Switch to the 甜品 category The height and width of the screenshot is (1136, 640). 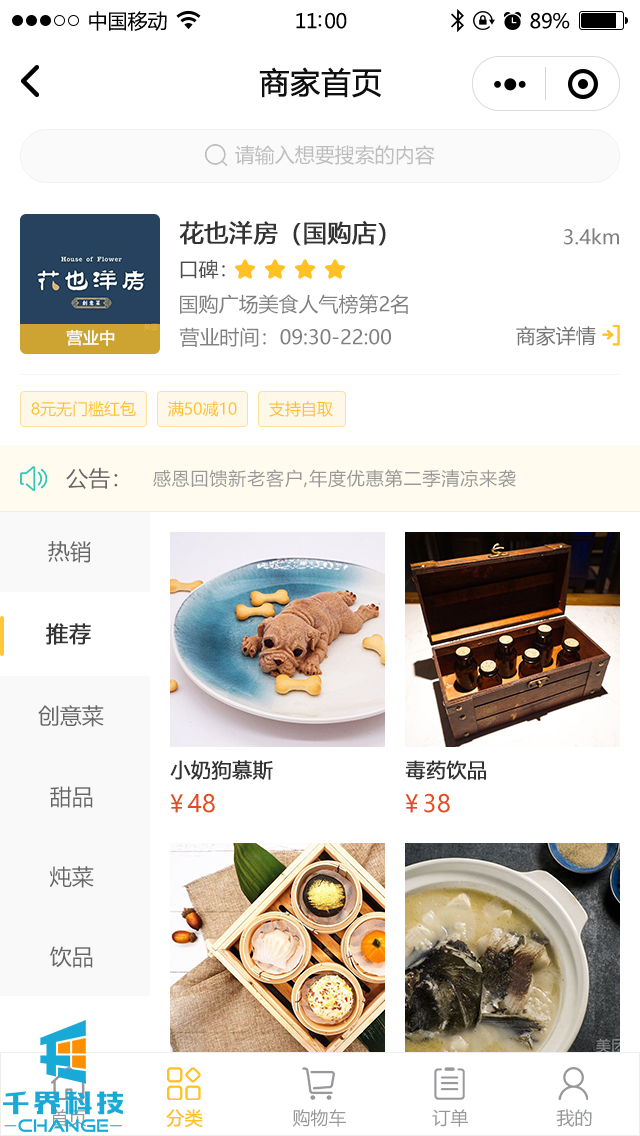click(70, 797)
